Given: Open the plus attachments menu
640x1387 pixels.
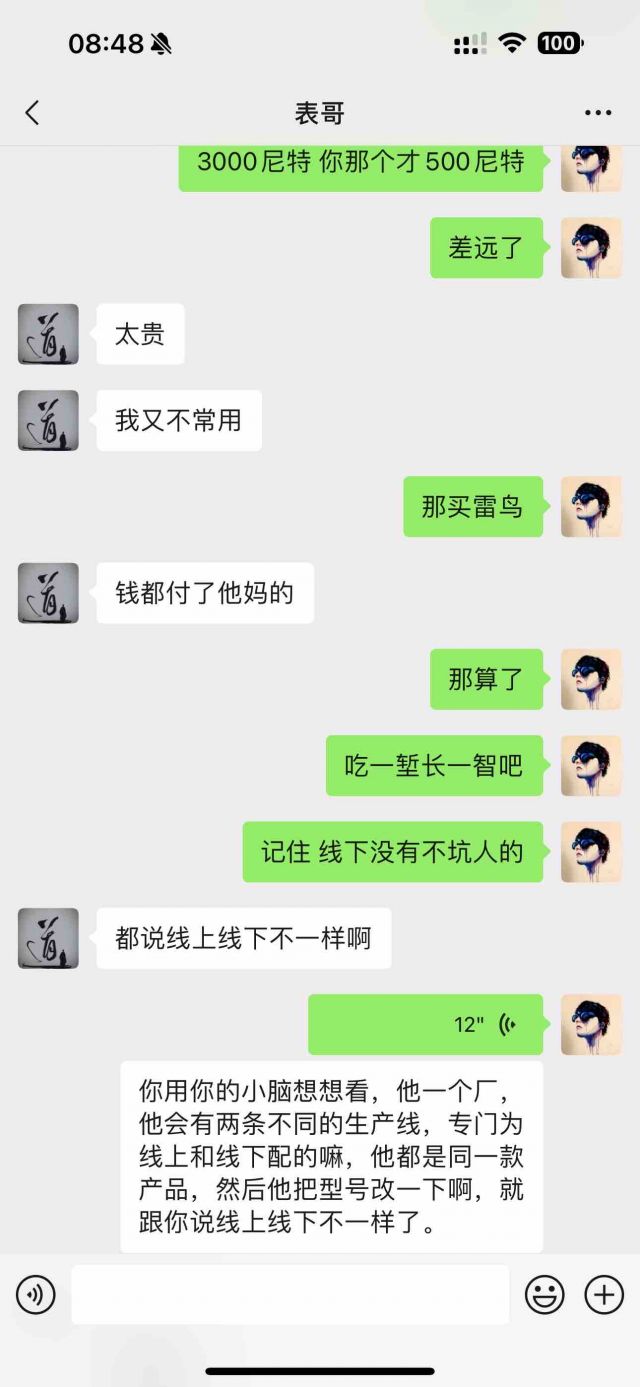Looking at the screenshot, I should click(x=604, y=1295).
